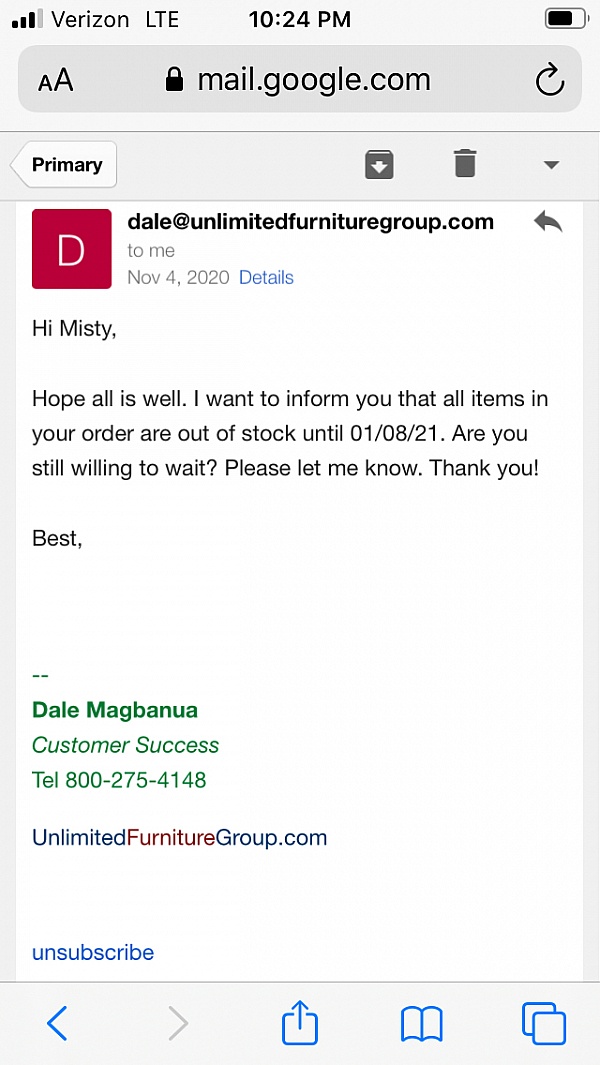This screenshot has height=1065, width=600.
Task: Tap the unsubscribe link
Action: (x=93, y=952)
